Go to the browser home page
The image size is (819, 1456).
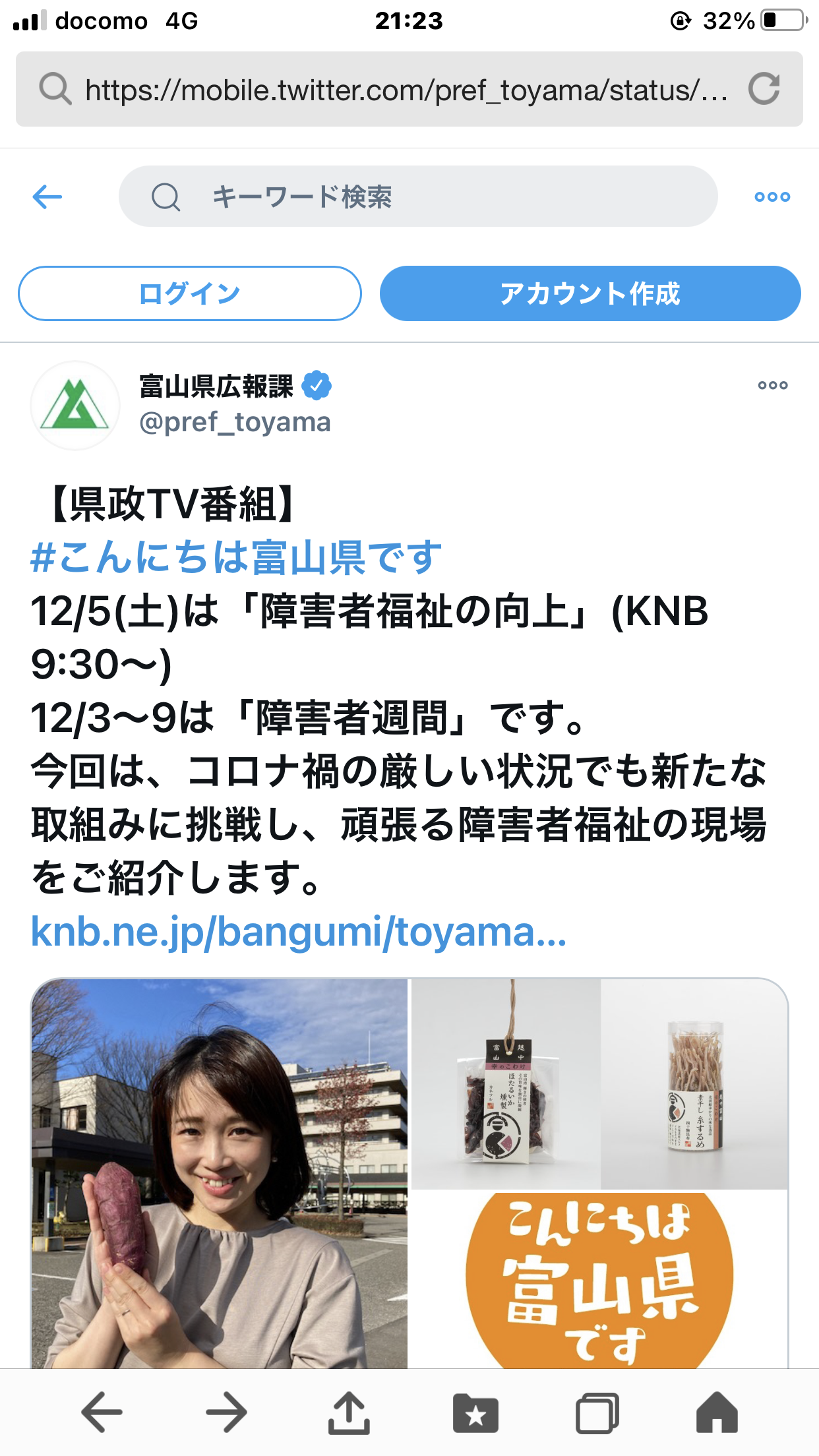[717, 1412]
